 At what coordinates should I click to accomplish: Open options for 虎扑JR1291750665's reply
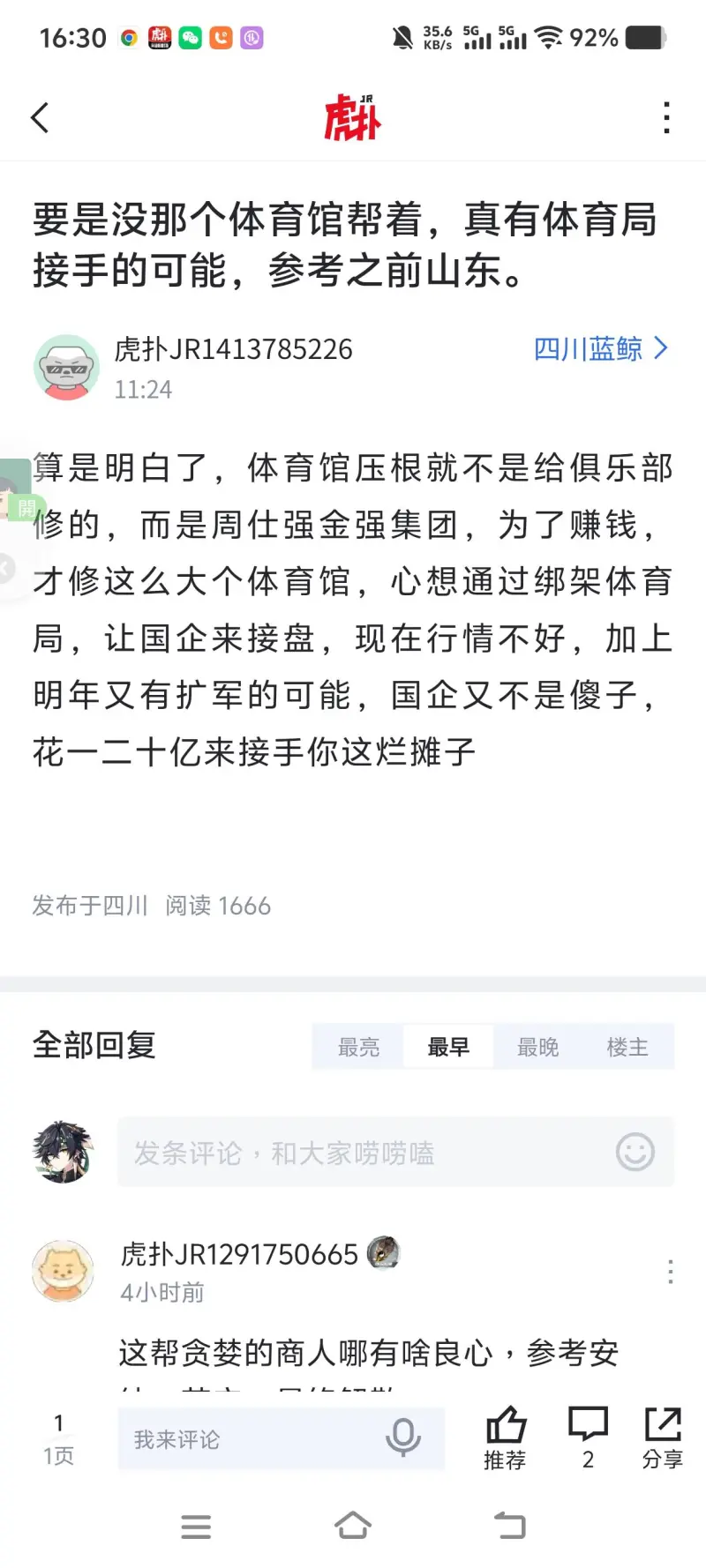click(671, 1271)
